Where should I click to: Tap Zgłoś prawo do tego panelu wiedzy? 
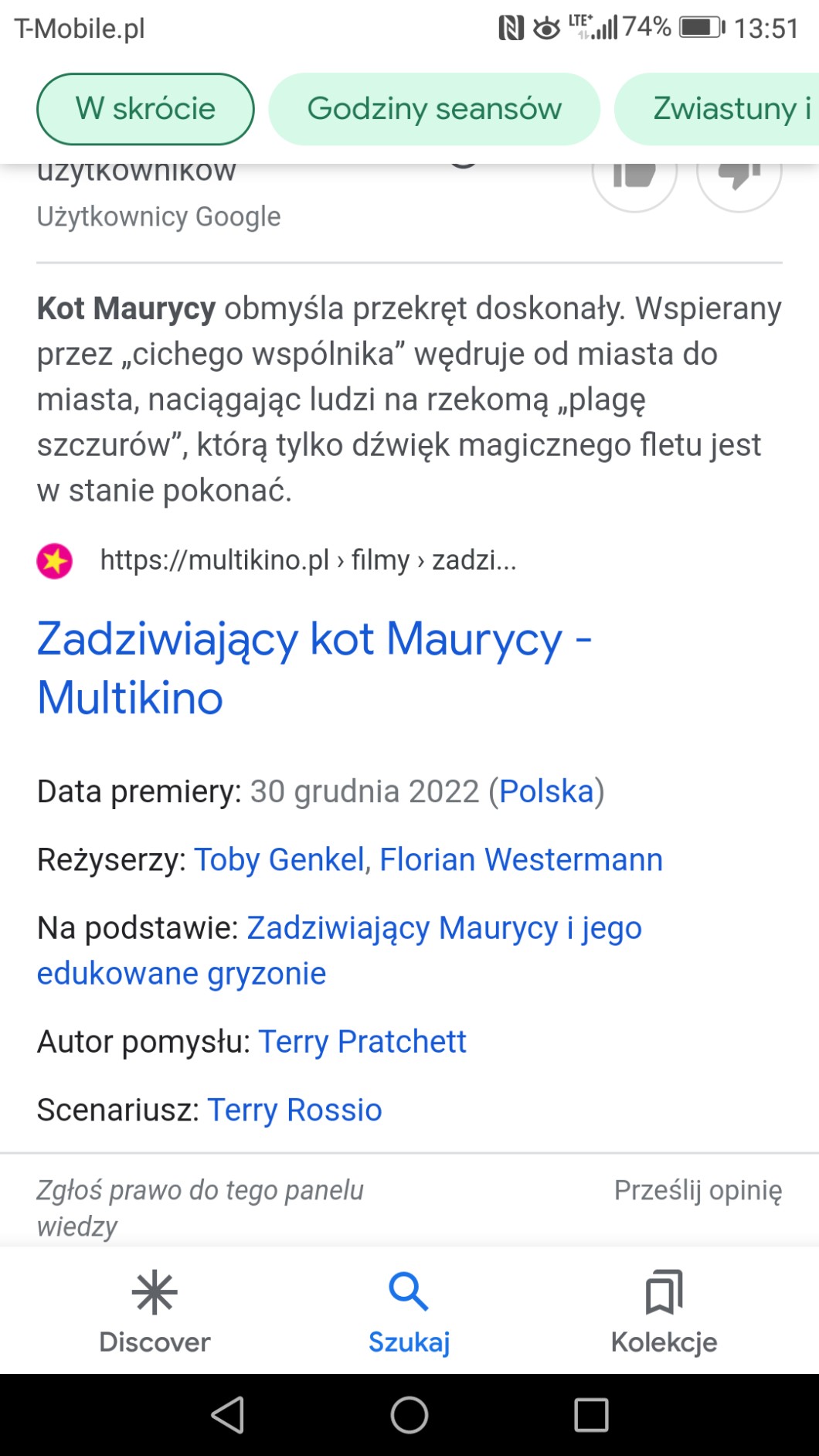[x=199, y=1206]
